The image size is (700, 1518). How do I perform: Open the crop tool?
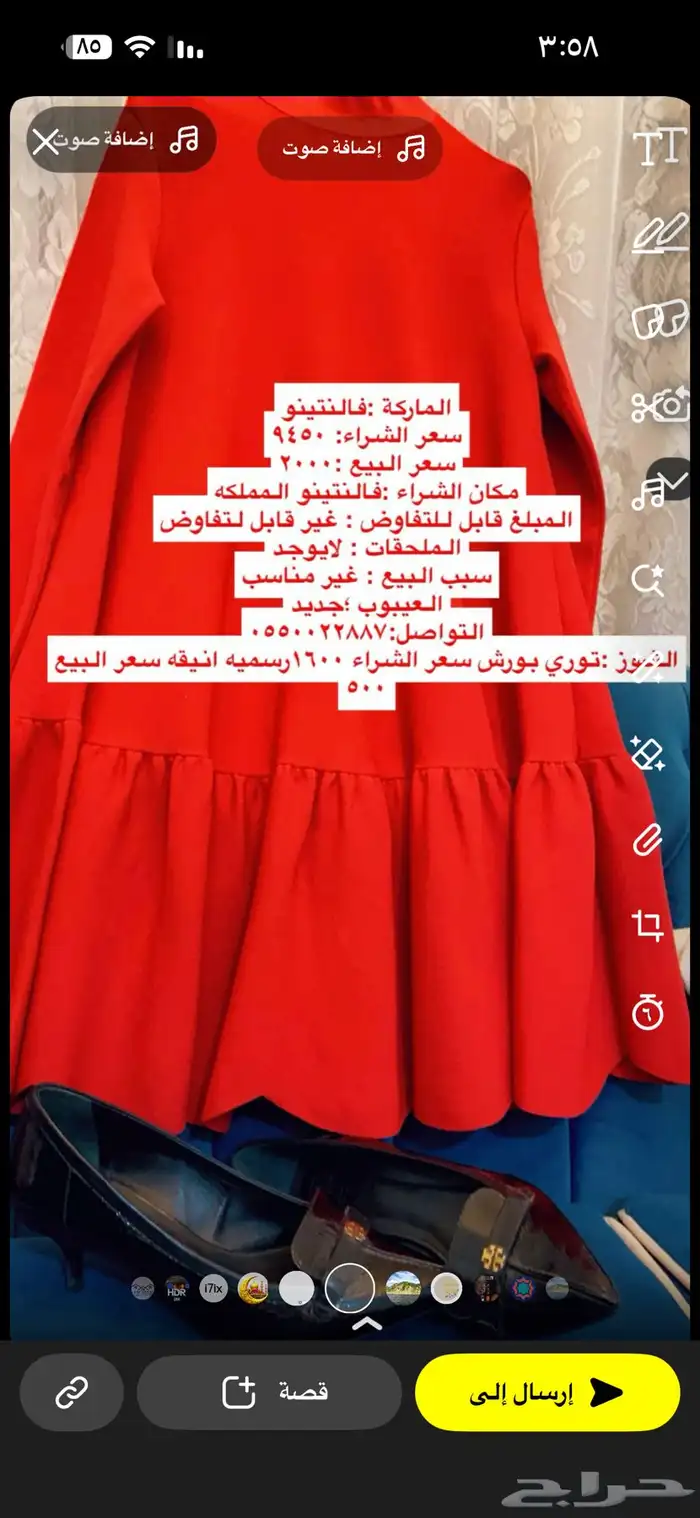tap(648, 926)
